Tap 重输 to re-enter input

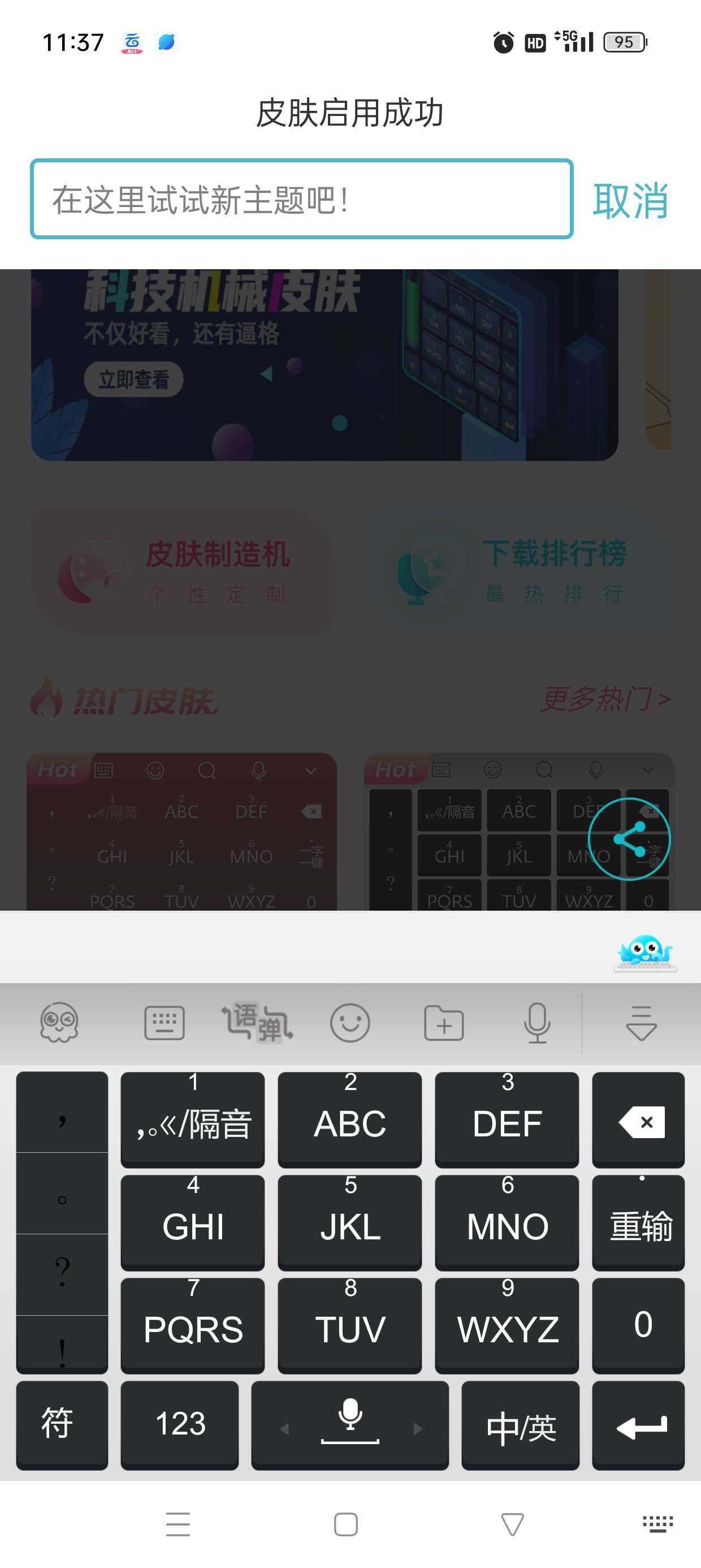(639, 1222)
